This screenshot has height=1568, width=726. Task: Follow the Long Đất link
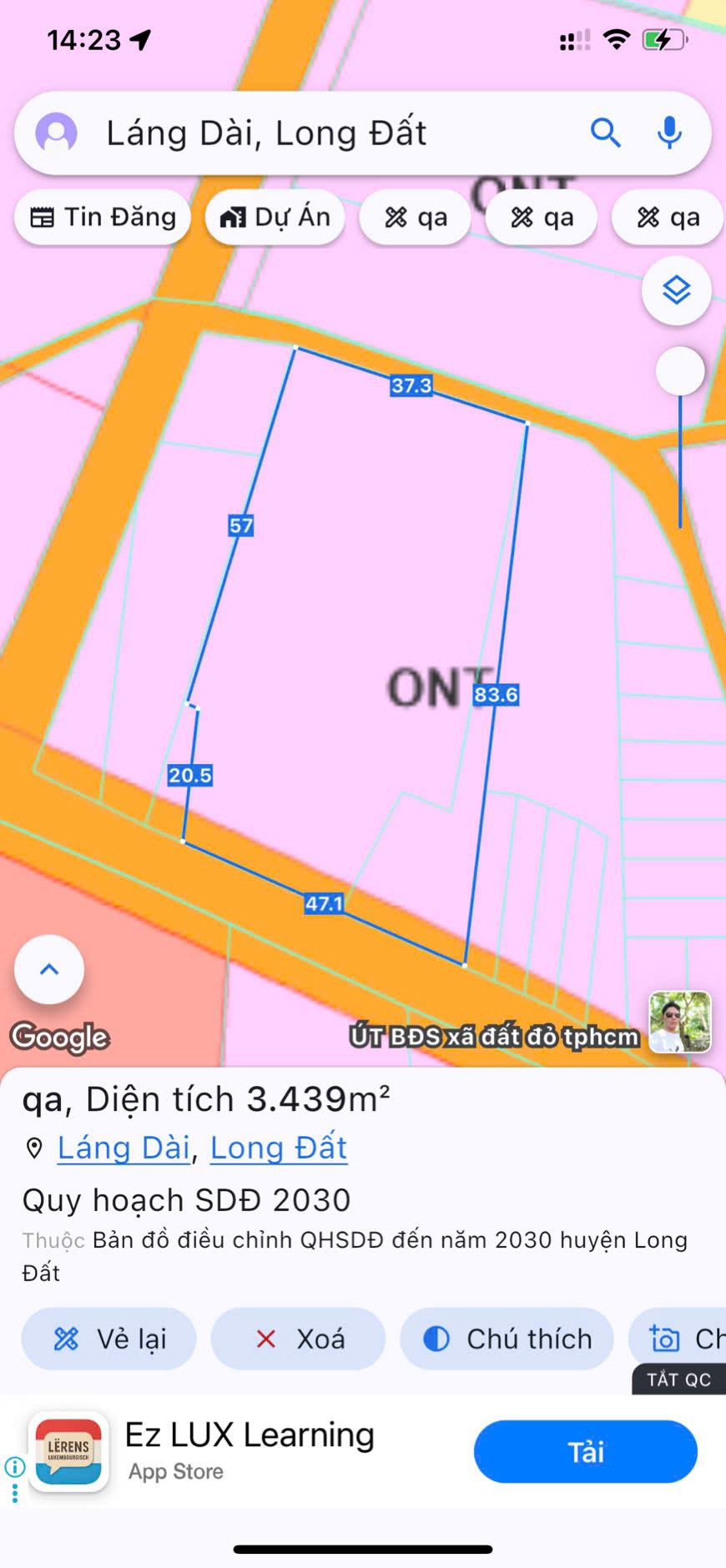tap(279, 1148)
